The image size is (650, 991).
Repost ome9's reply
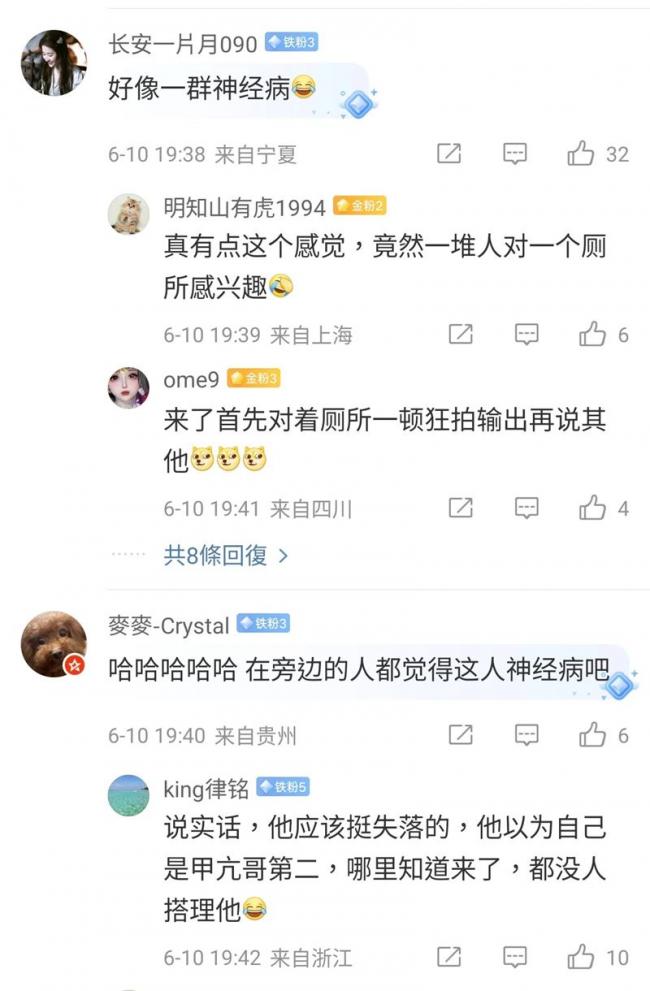pos(460,508)
